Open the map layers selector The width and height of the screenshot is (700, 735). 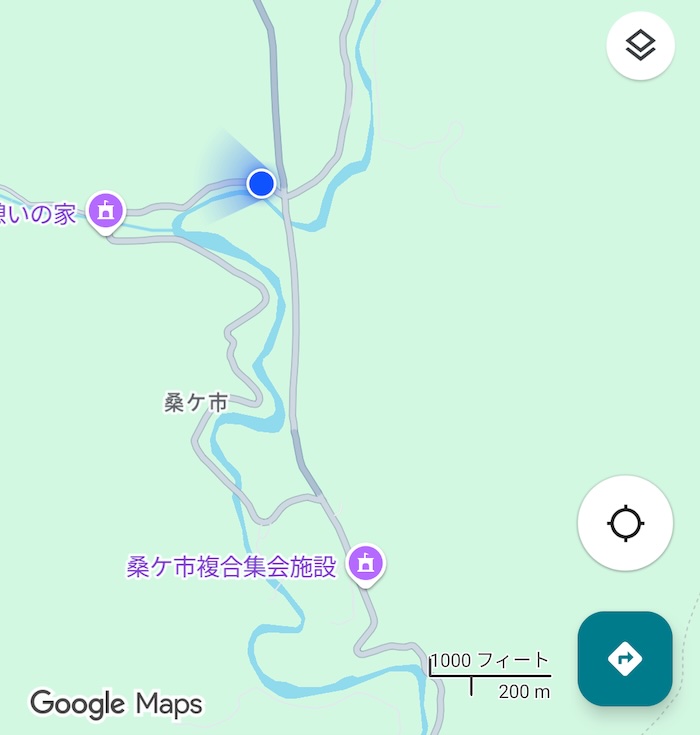[x=640, y=45]
